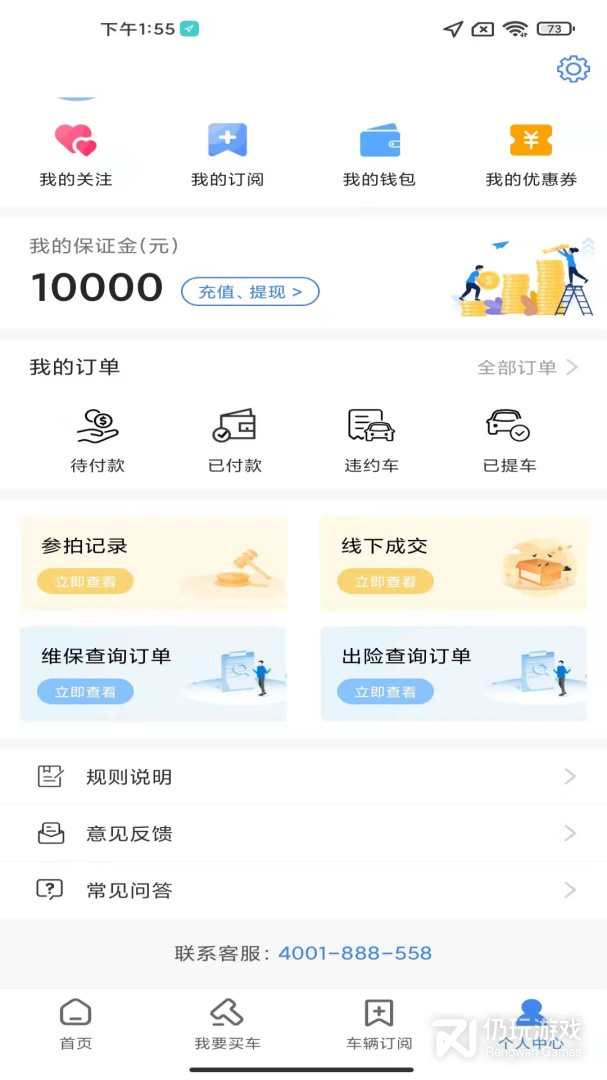The width and height of the screenshot is (607, 1080).
Task: Open 违约车 orders
Action: coord(372,440)
